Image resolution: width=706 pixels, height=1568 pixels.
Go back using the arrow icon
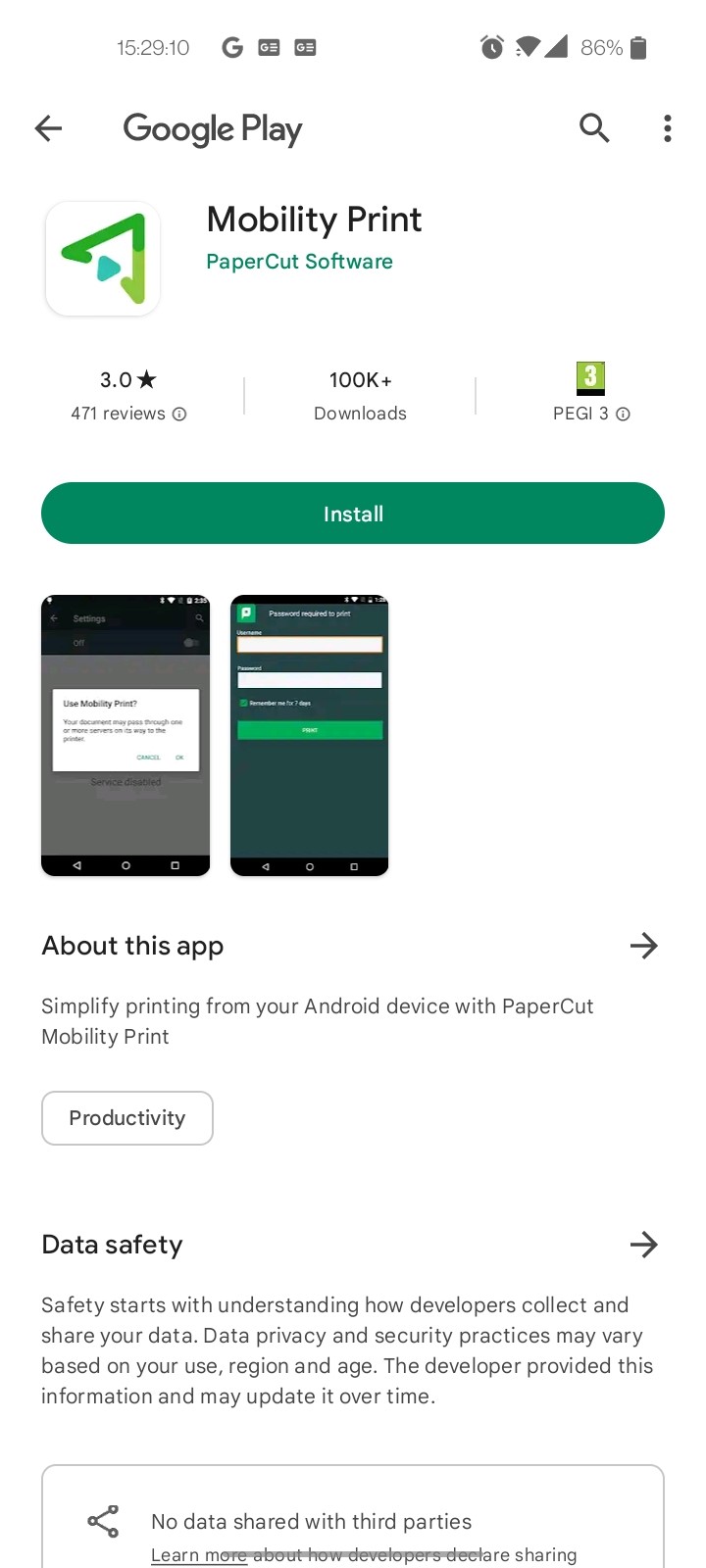coord(48,128)
